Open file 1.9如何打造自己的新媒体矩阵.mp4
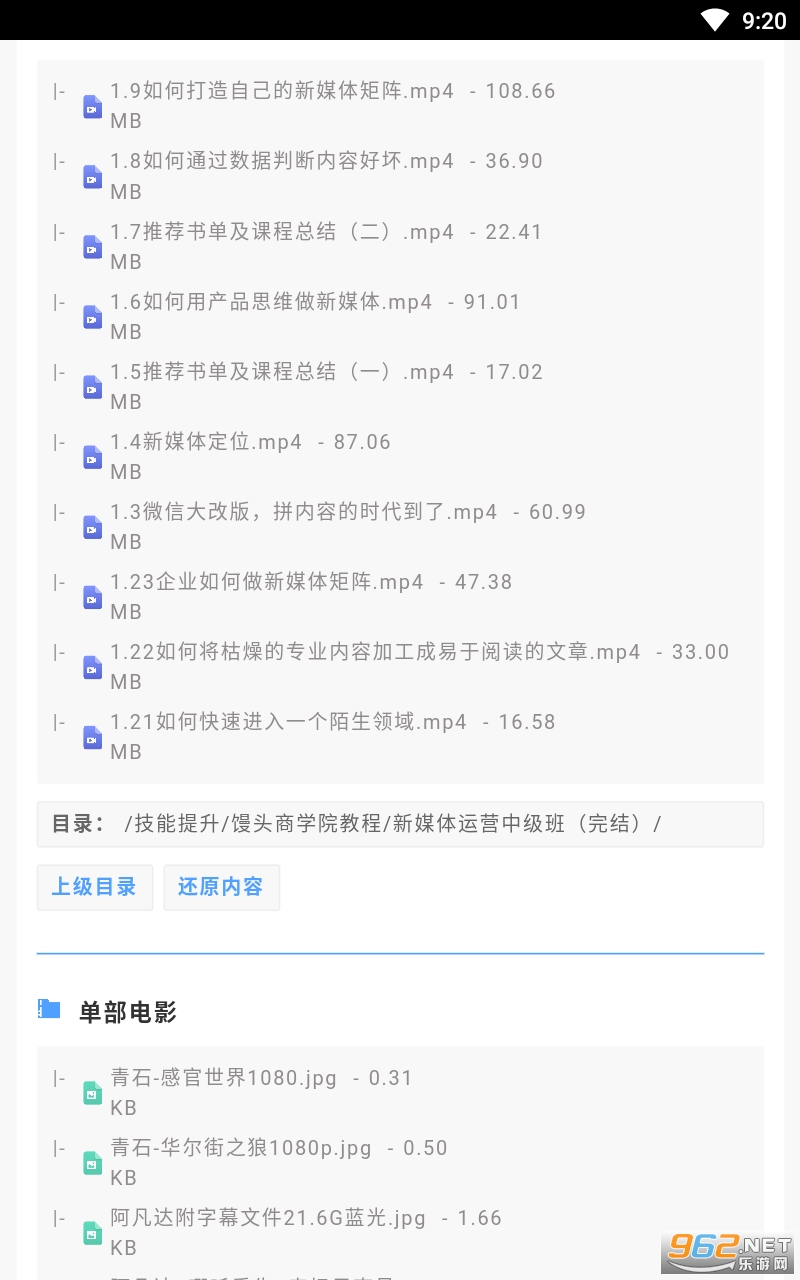This screenshot has height=1280, width=800. point(282,91)
